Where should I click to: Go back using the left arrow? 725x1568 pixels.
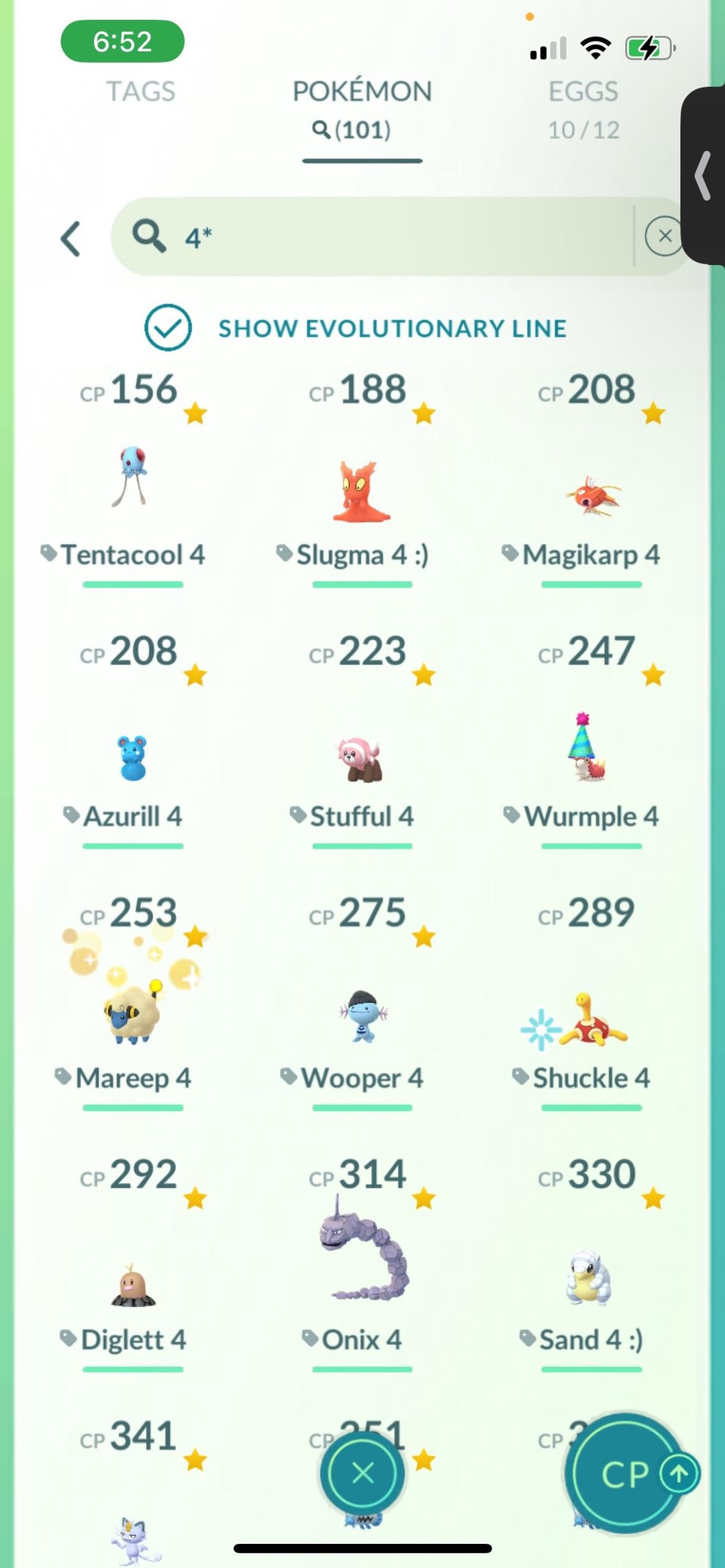[71, 238]
